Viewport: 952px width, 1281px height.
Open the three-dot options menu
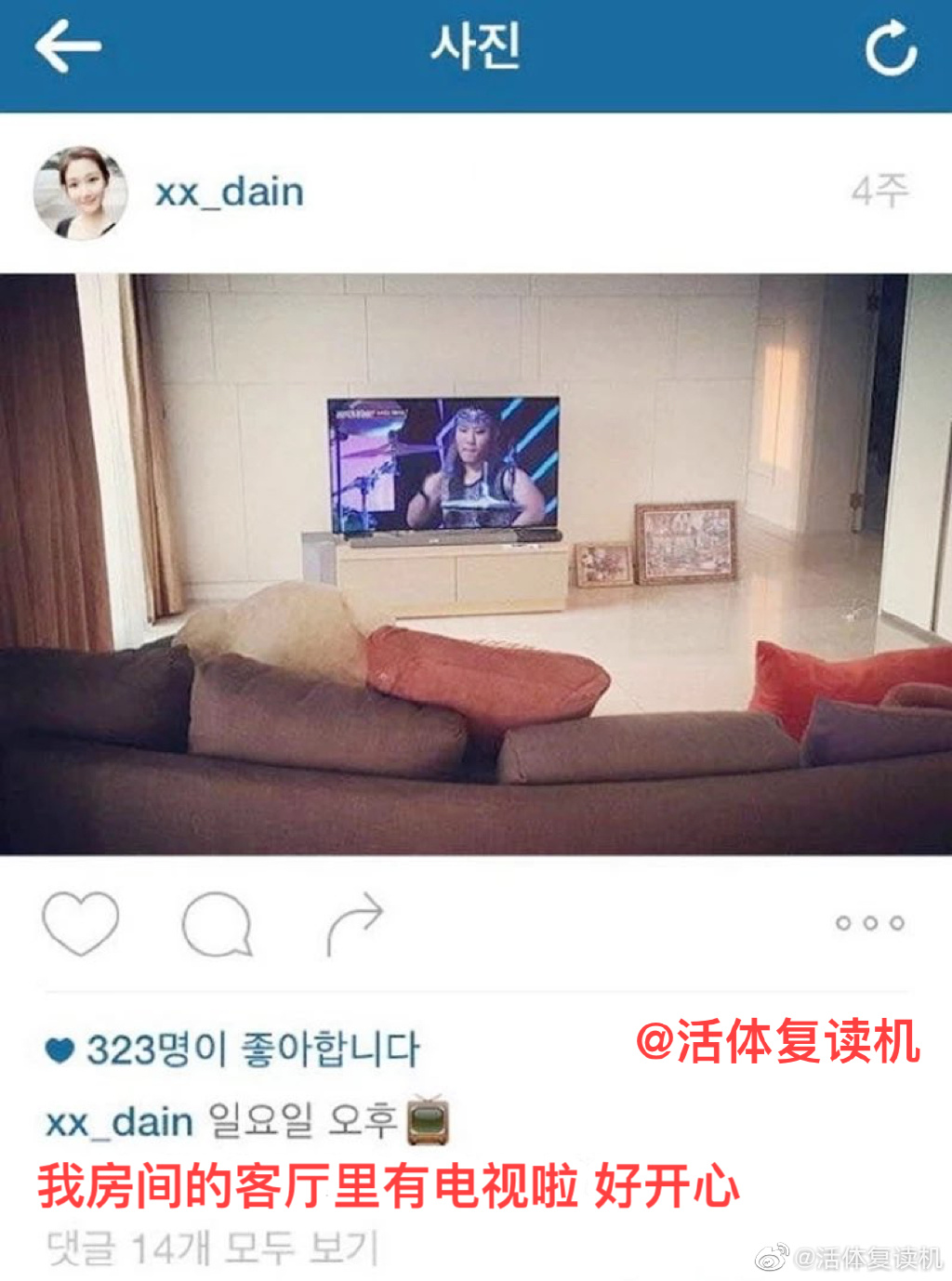(x=869, y=922)
